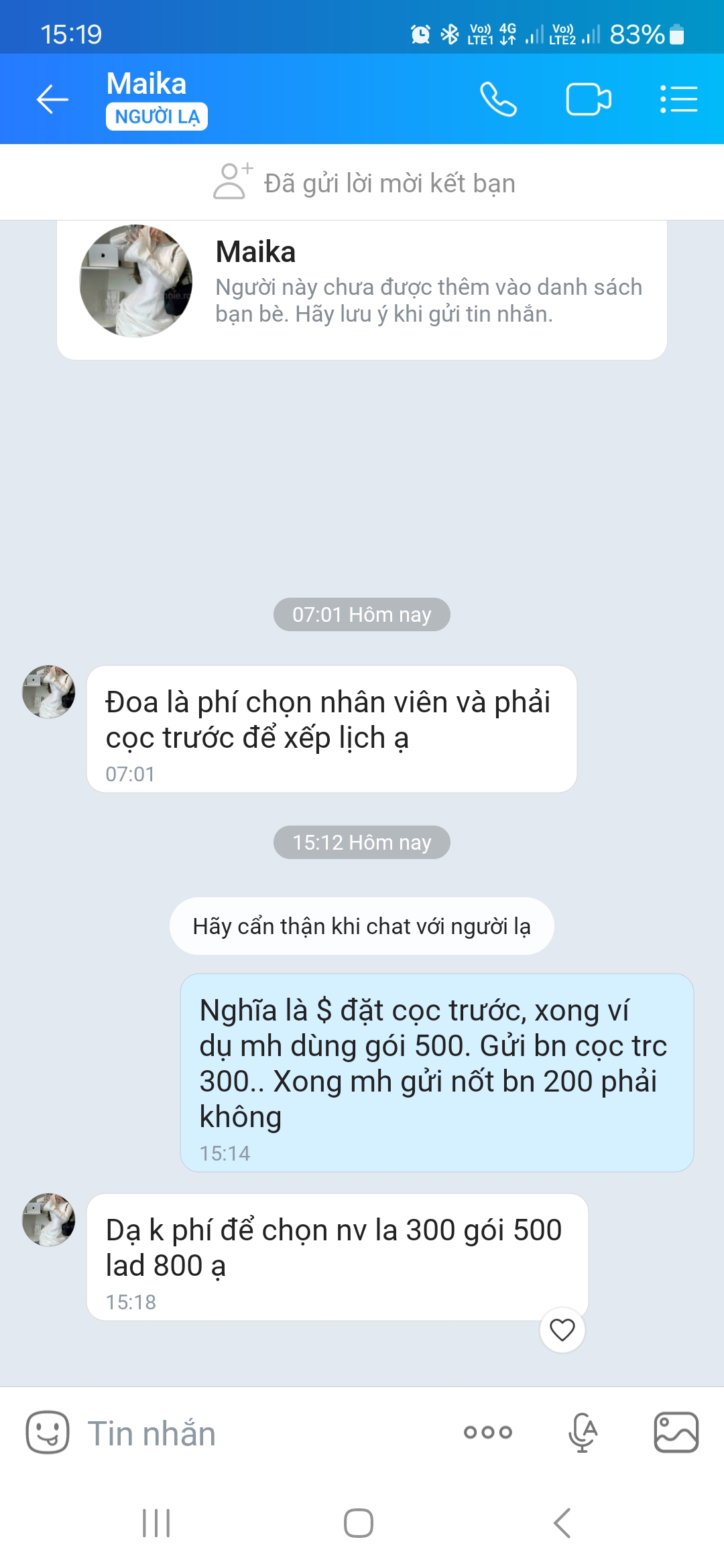Open the photo gallery picker
This screenshot has height=1568, width=724.
click(676, 1433)
